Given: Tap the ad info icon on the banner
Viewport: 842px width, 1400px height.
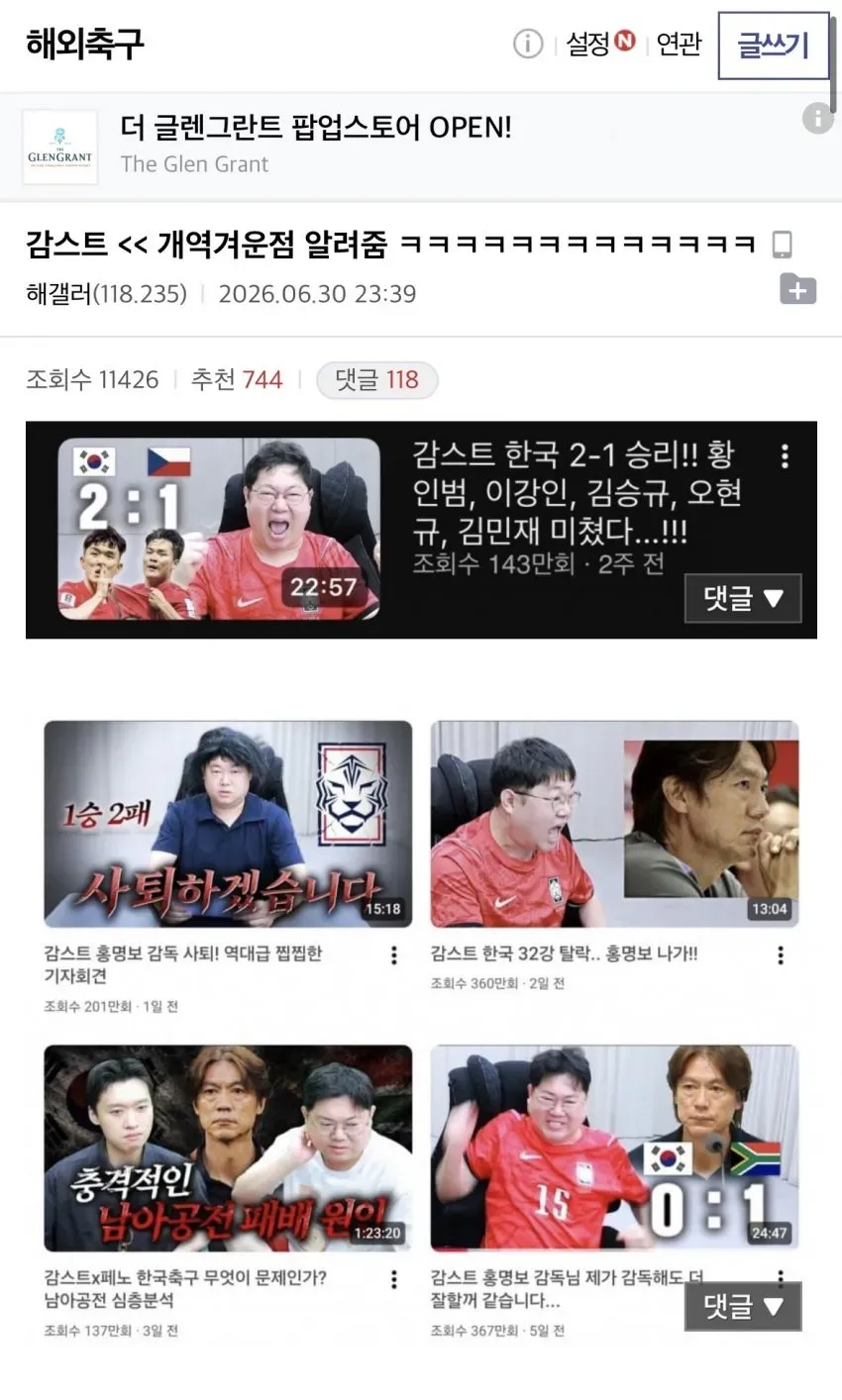Looking at the screenshot, I should tap(817, 118).
